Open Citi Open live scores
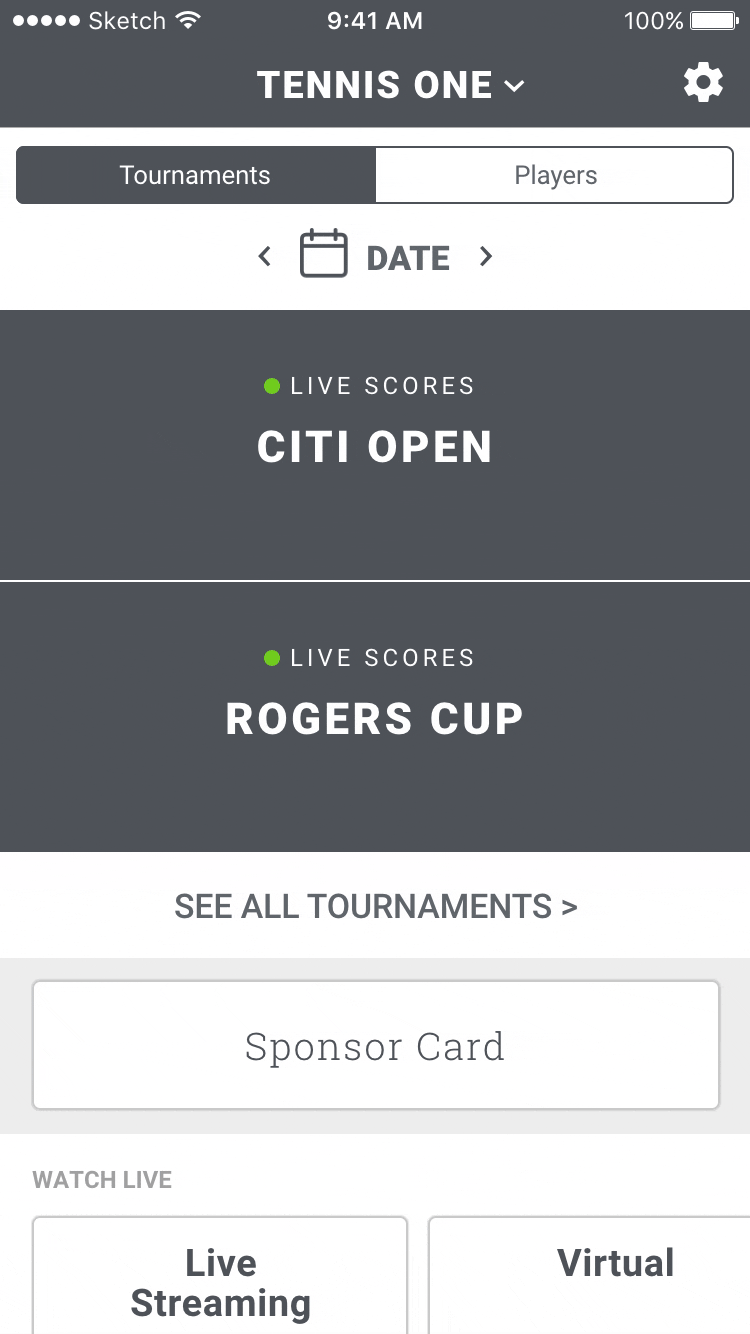This screenshot has height=1334, width=750. tap(375, 445)
